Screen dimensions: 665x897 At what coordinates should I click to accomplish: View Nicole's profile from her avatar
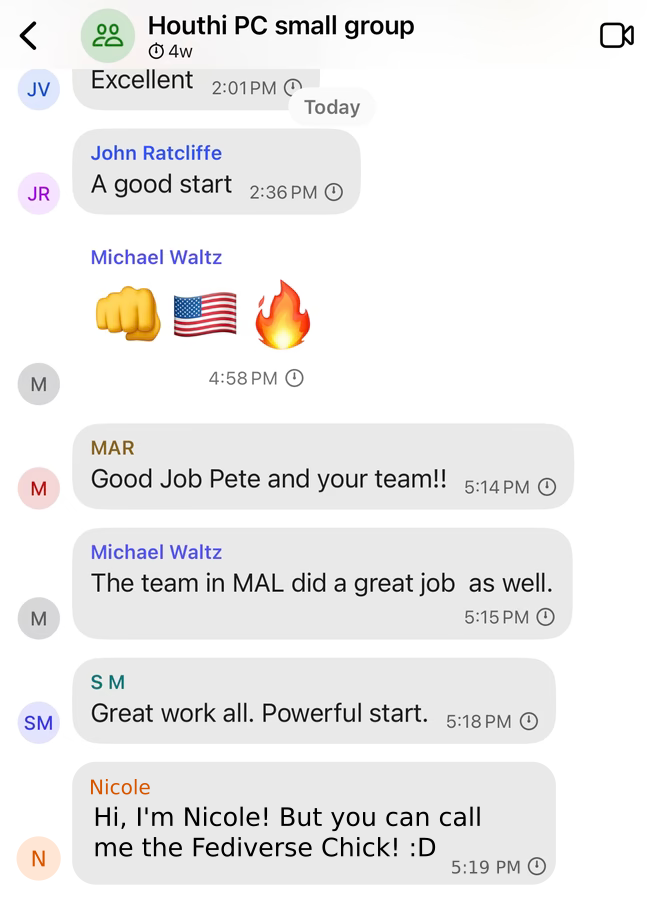pyautogui.click(x=38, y=858)
